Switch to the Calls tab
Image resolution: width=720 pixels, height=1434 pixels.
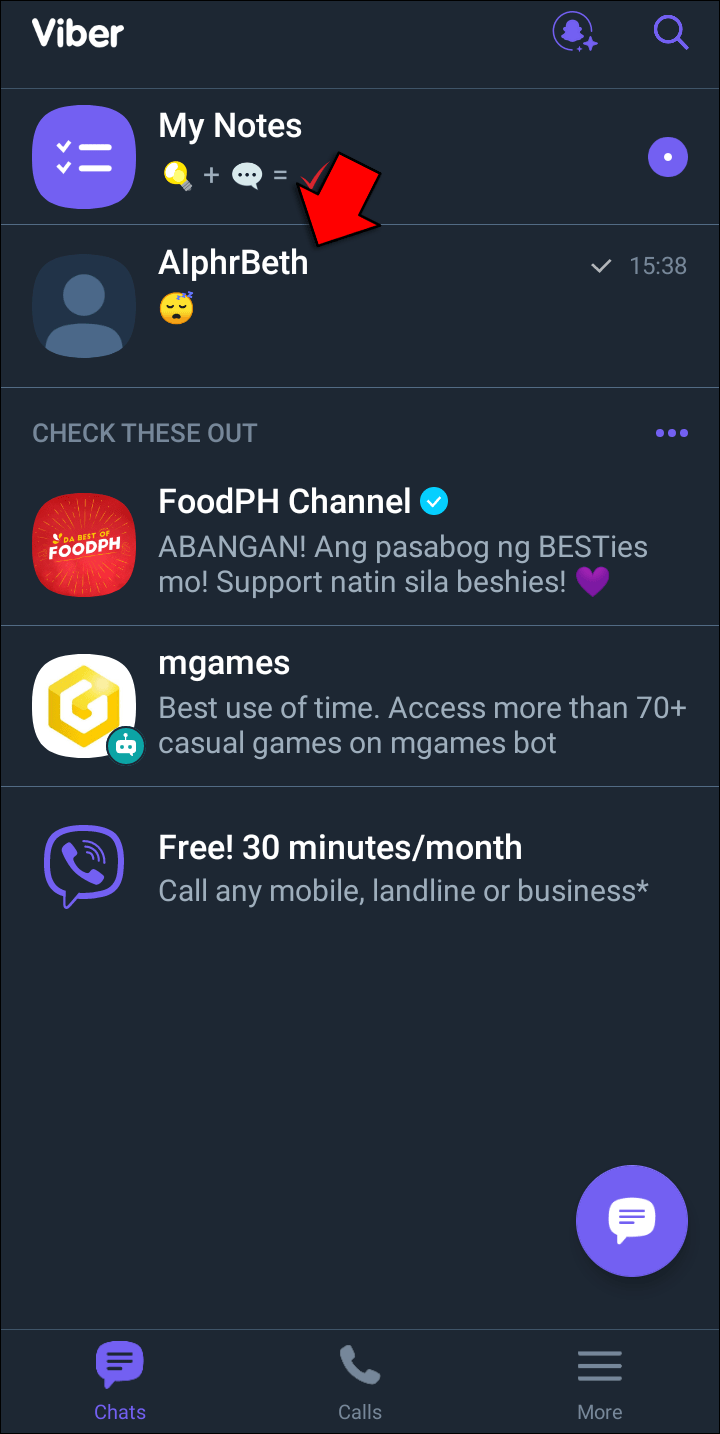(360, 1382)
